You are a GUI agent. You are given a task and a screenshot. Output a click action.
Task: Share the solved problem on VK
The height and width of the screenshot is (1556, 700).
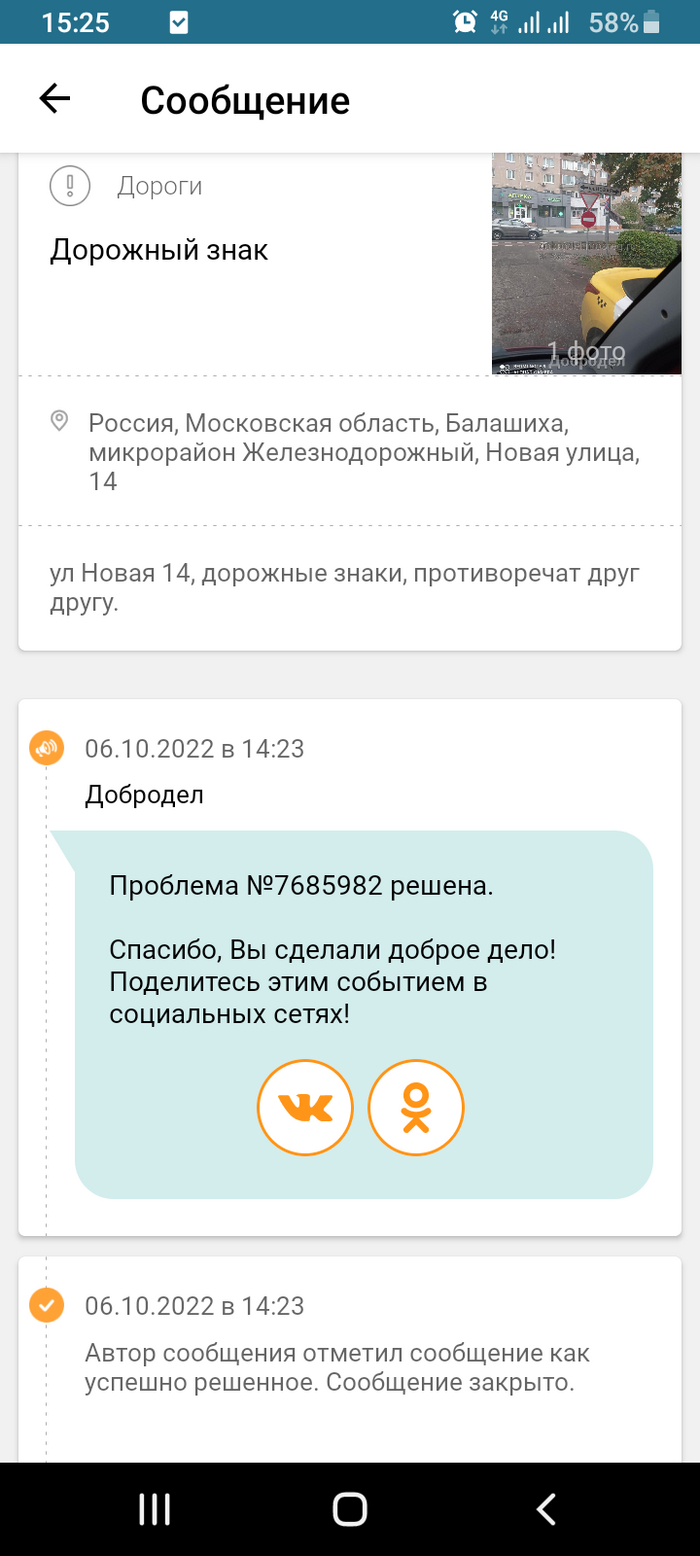[x=305, y=1107]
